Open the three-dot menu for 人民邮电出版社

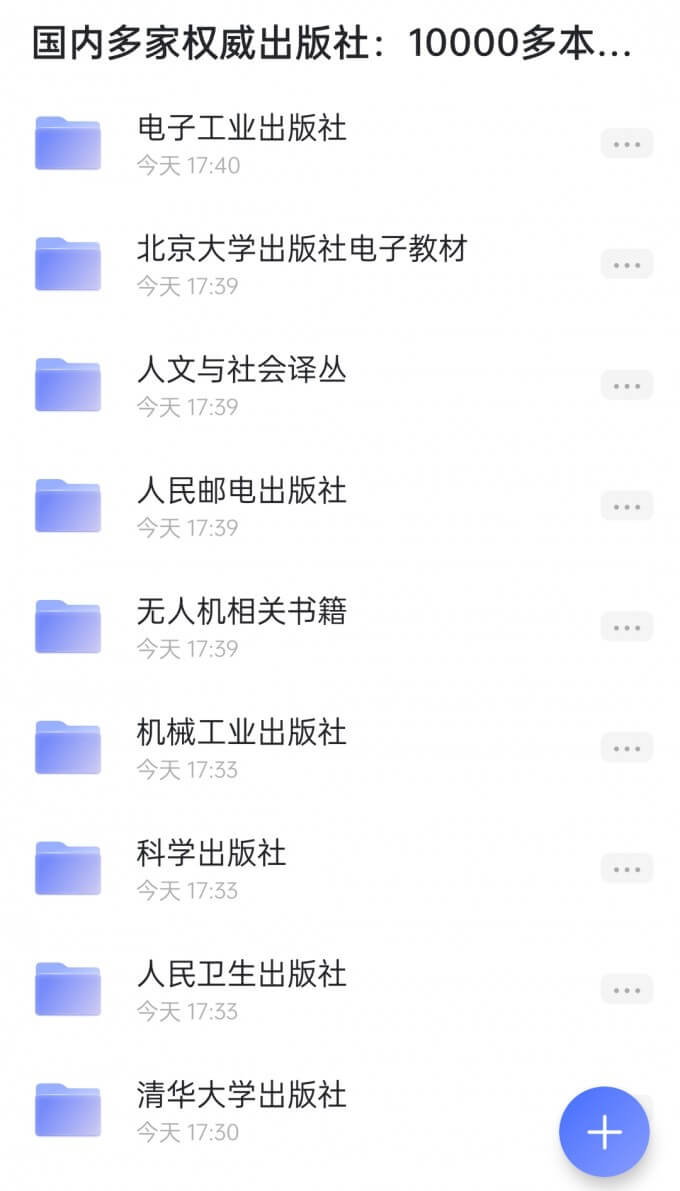(x=627, y=506)
